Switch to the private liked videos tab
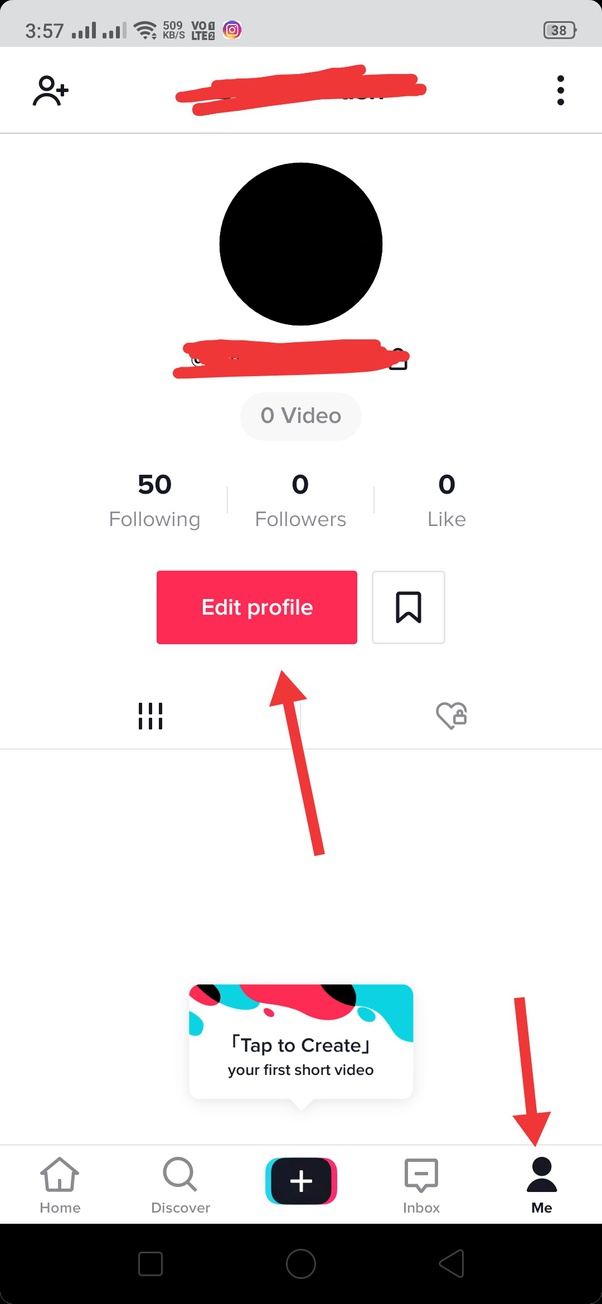 coord(452,715)
